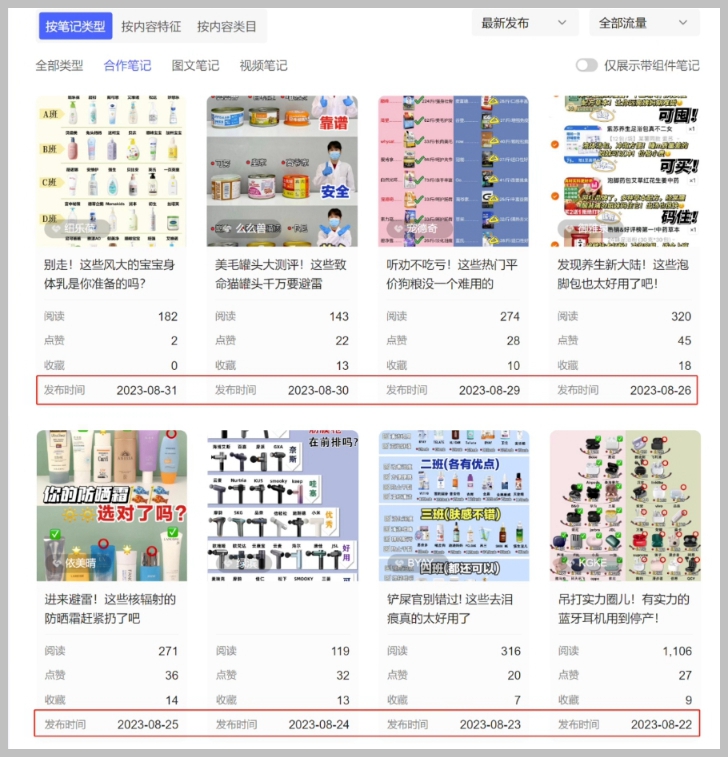Open the 防晒霜 sunscreen note card
This screenshot has height=757, width=728.
[111, 506]
